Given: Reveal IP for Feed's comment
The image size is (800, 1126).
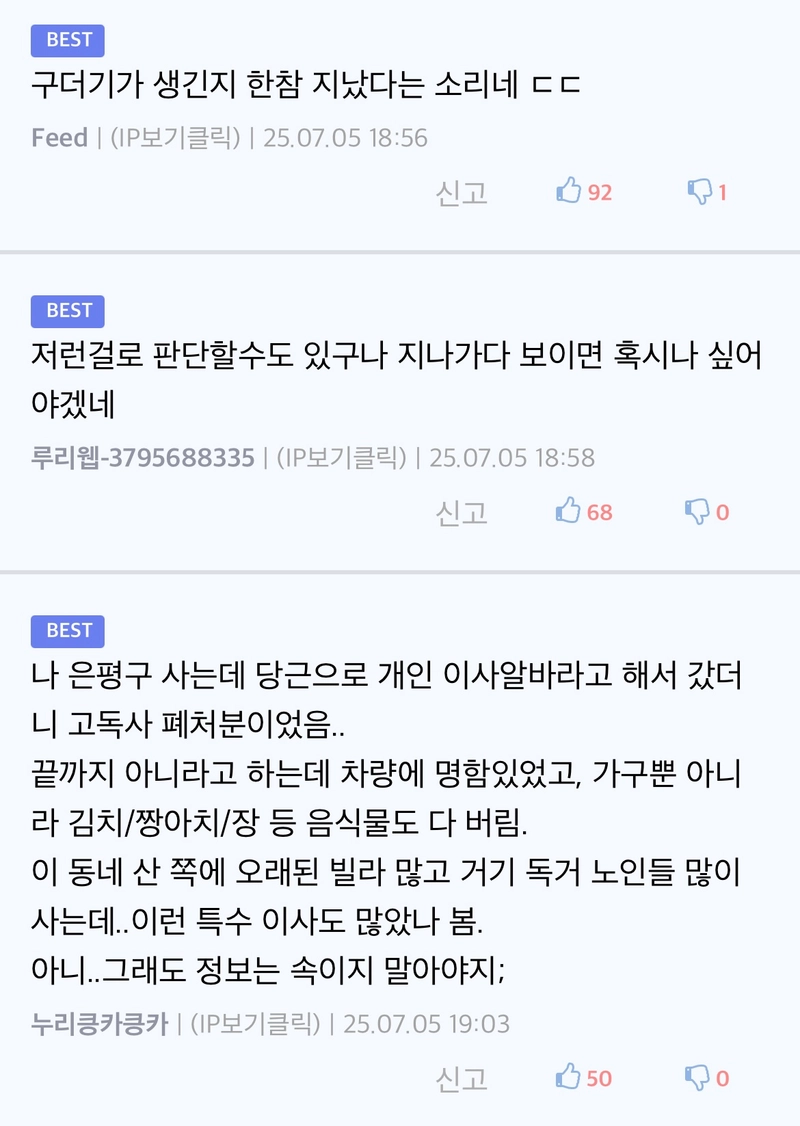Looking at the screenshot, I should point(175,138).
